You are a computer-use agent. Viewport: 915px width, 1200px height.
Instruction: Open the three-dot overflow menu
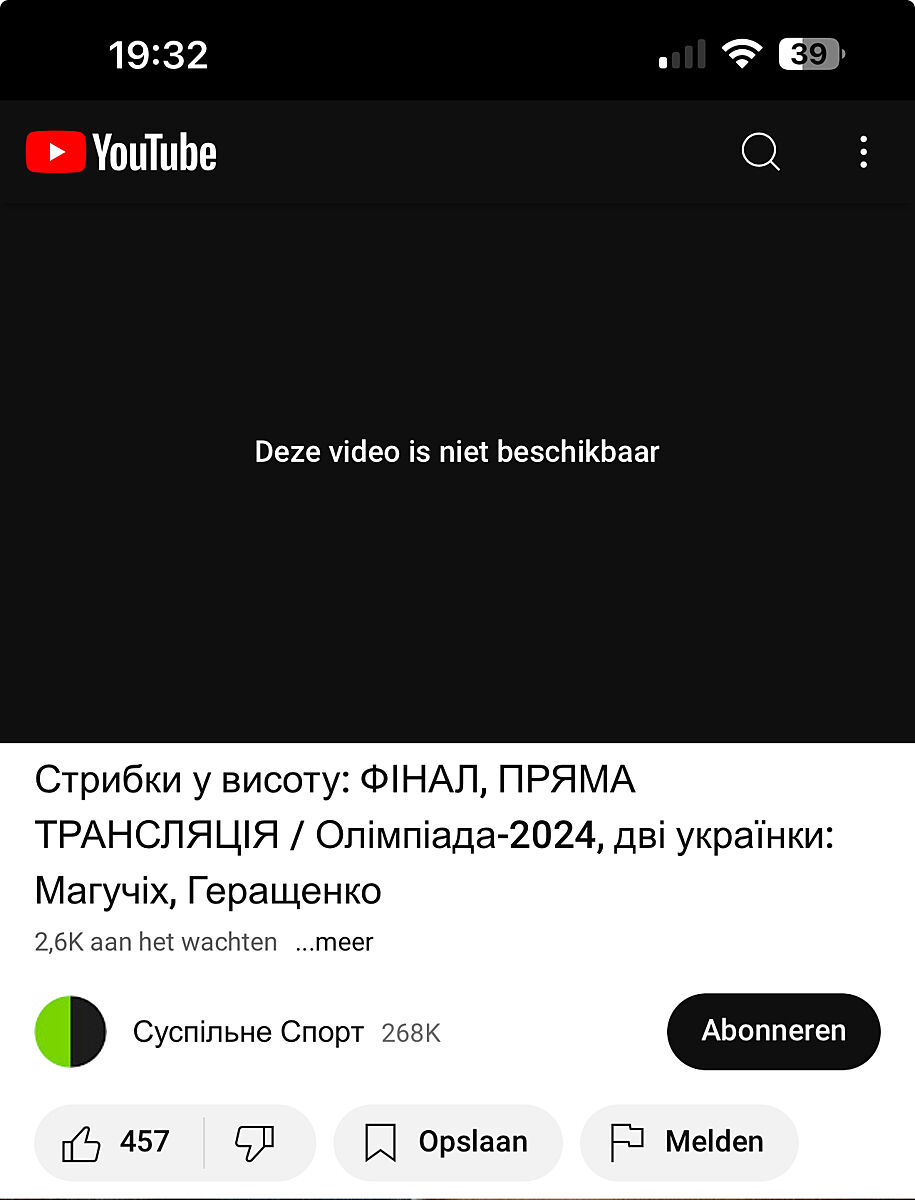(x=864, y=153)
